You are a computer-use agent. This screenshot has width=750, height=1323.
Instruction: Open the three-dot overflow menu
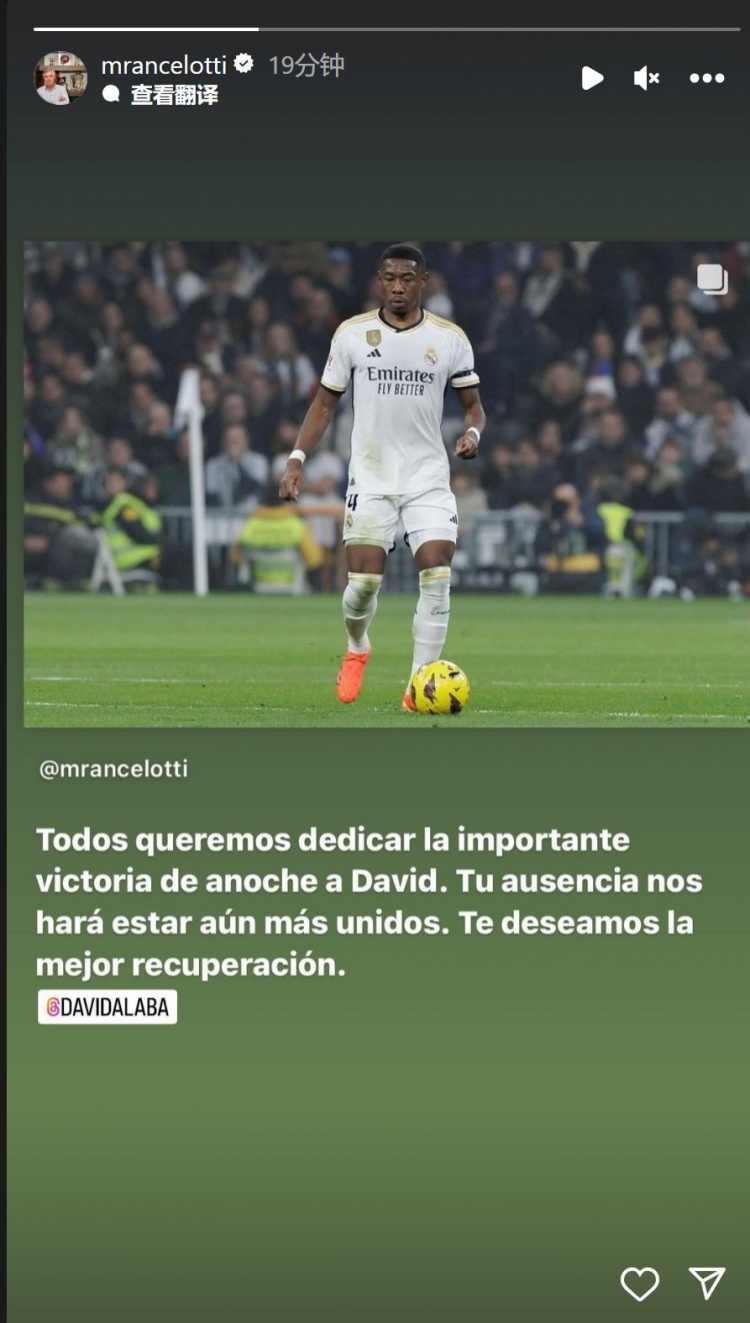pyautogui.click(x=707, y=78)
